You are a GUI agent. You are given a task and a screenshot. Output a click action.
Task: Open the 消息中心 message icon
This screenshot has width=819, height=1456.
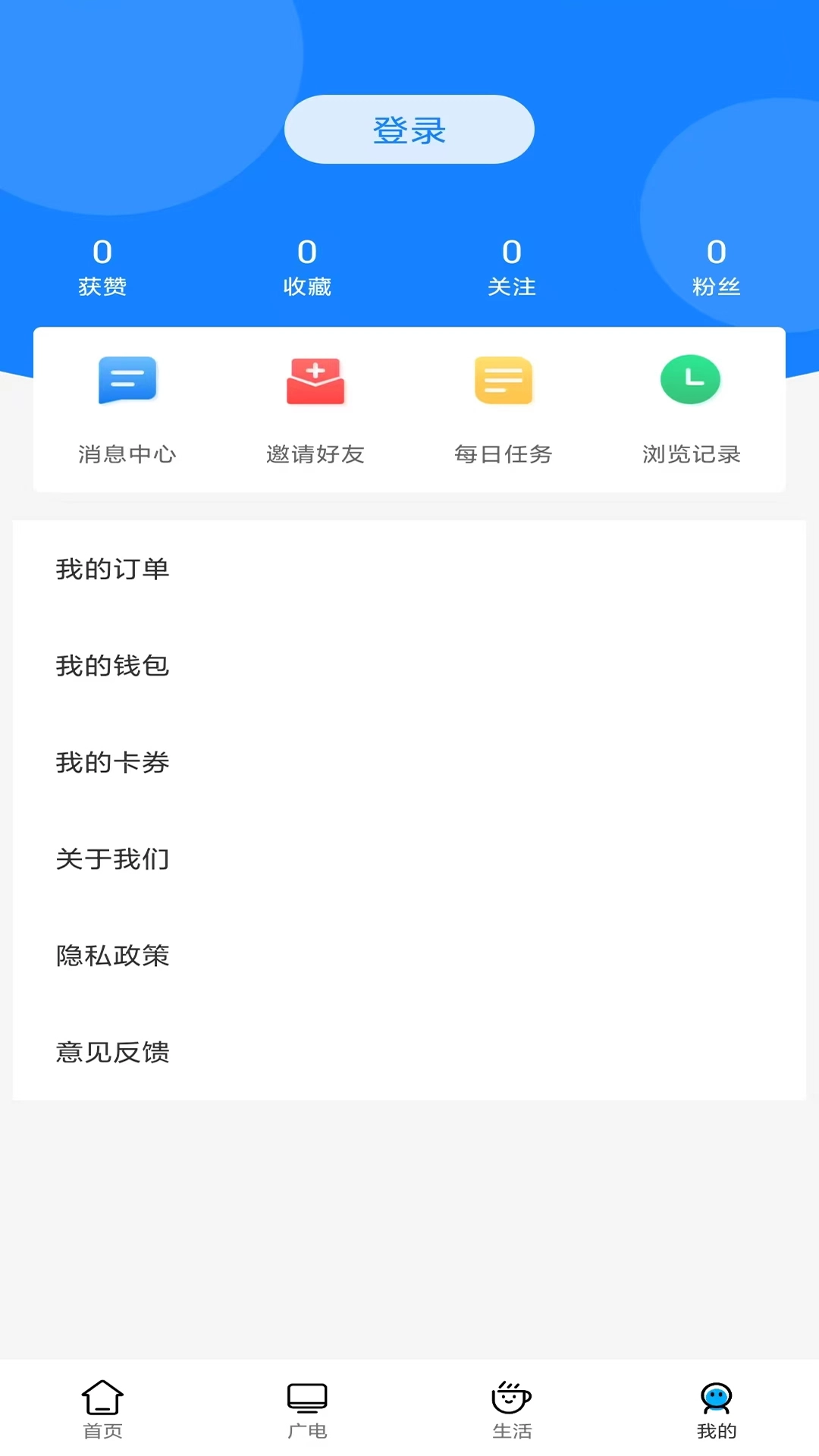coord(127,381)
